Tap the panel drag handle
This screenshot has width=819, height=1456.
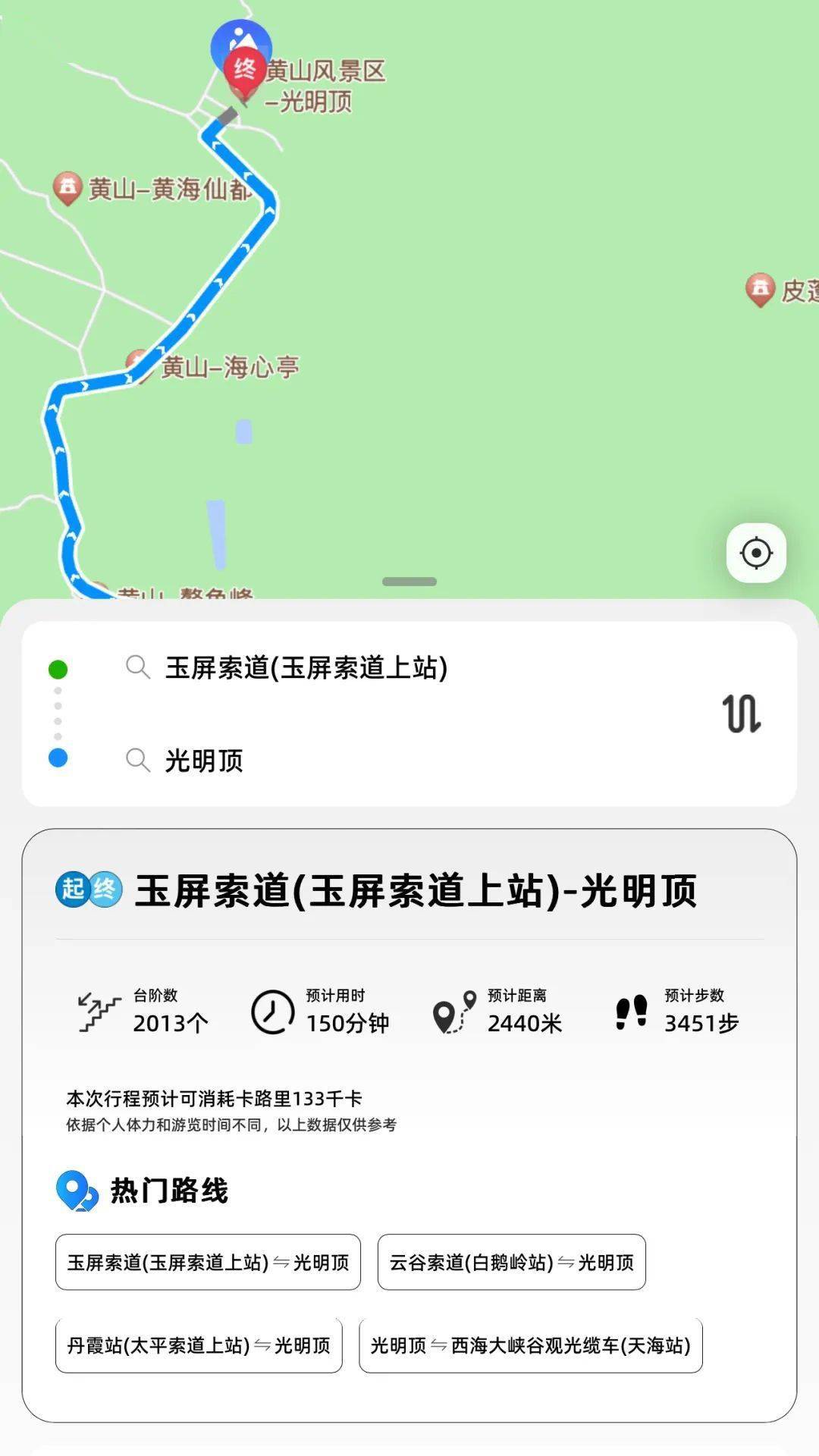(x=409, y=582)
